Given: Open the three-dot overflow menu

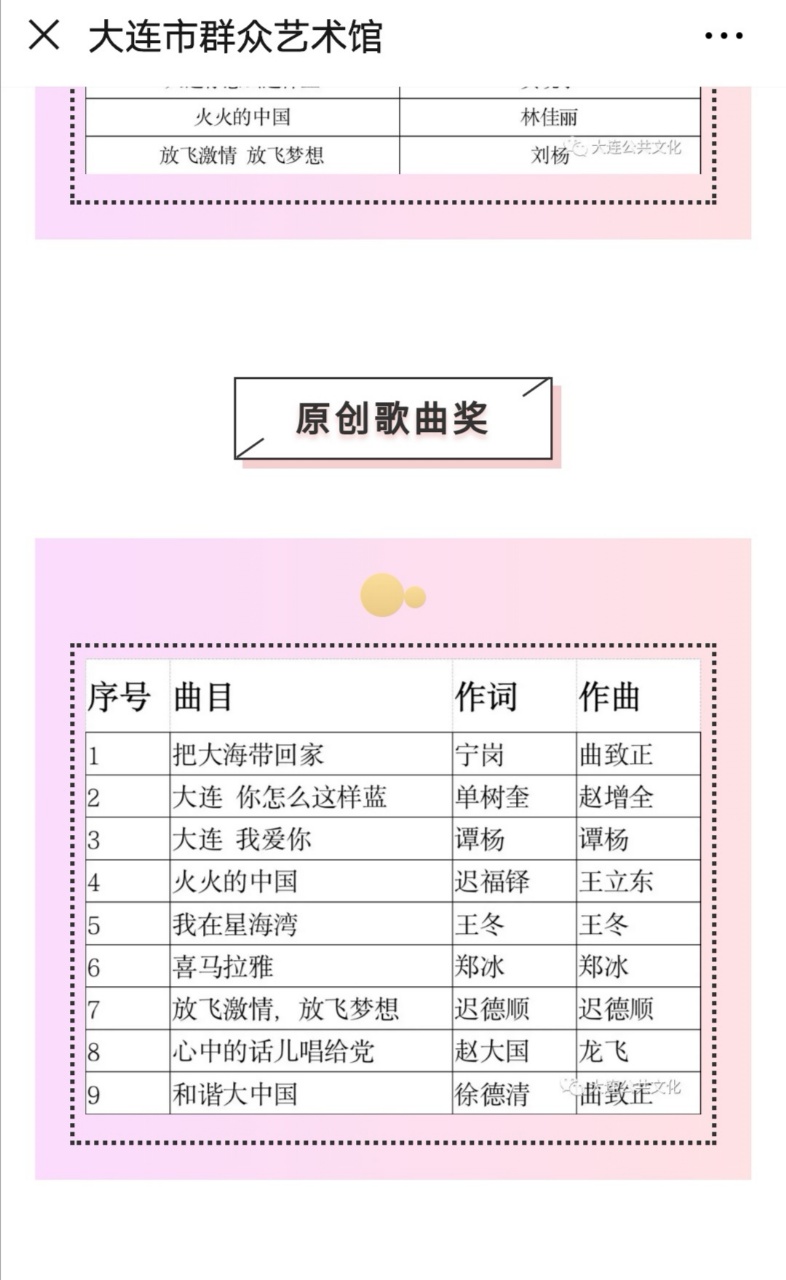Looking at the screenshot, I should pyautogui.click(x=723, y=37).
